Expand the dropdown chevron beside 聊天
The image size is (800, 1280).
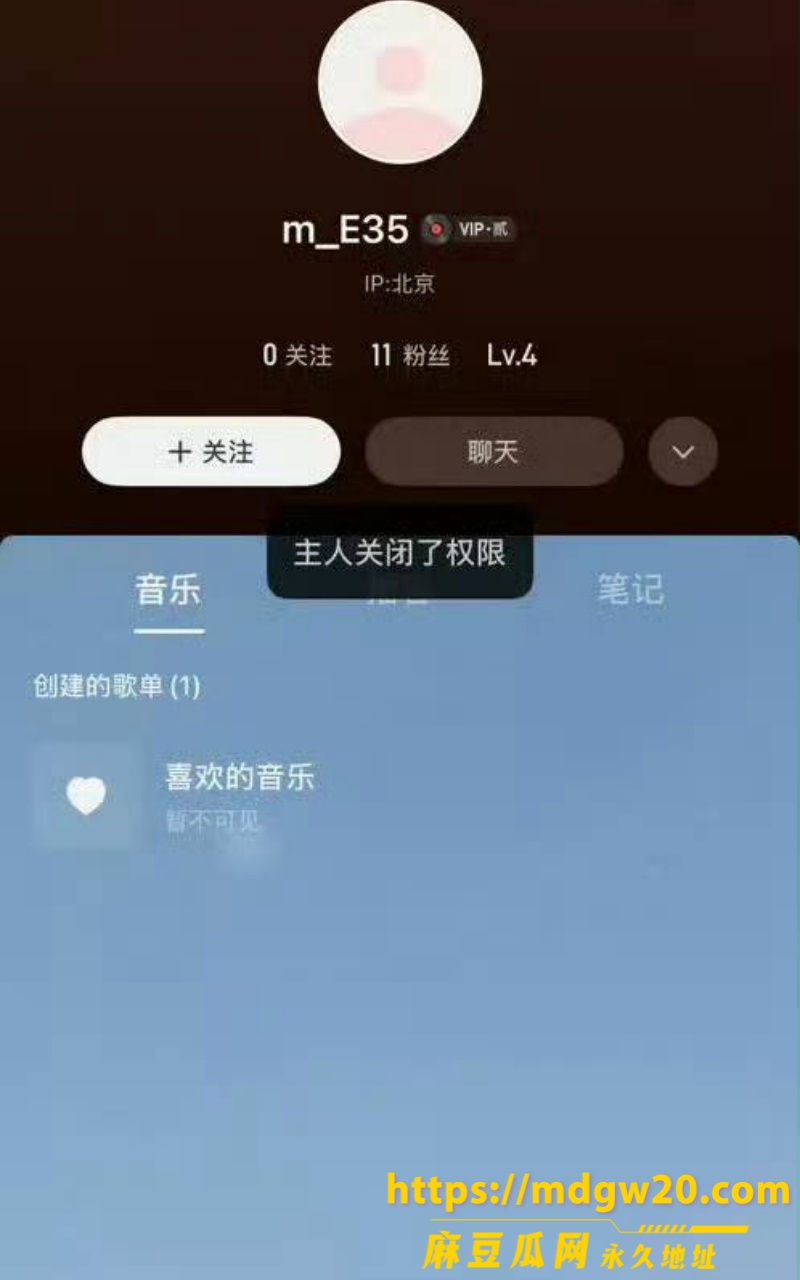(x=683, y=452)
